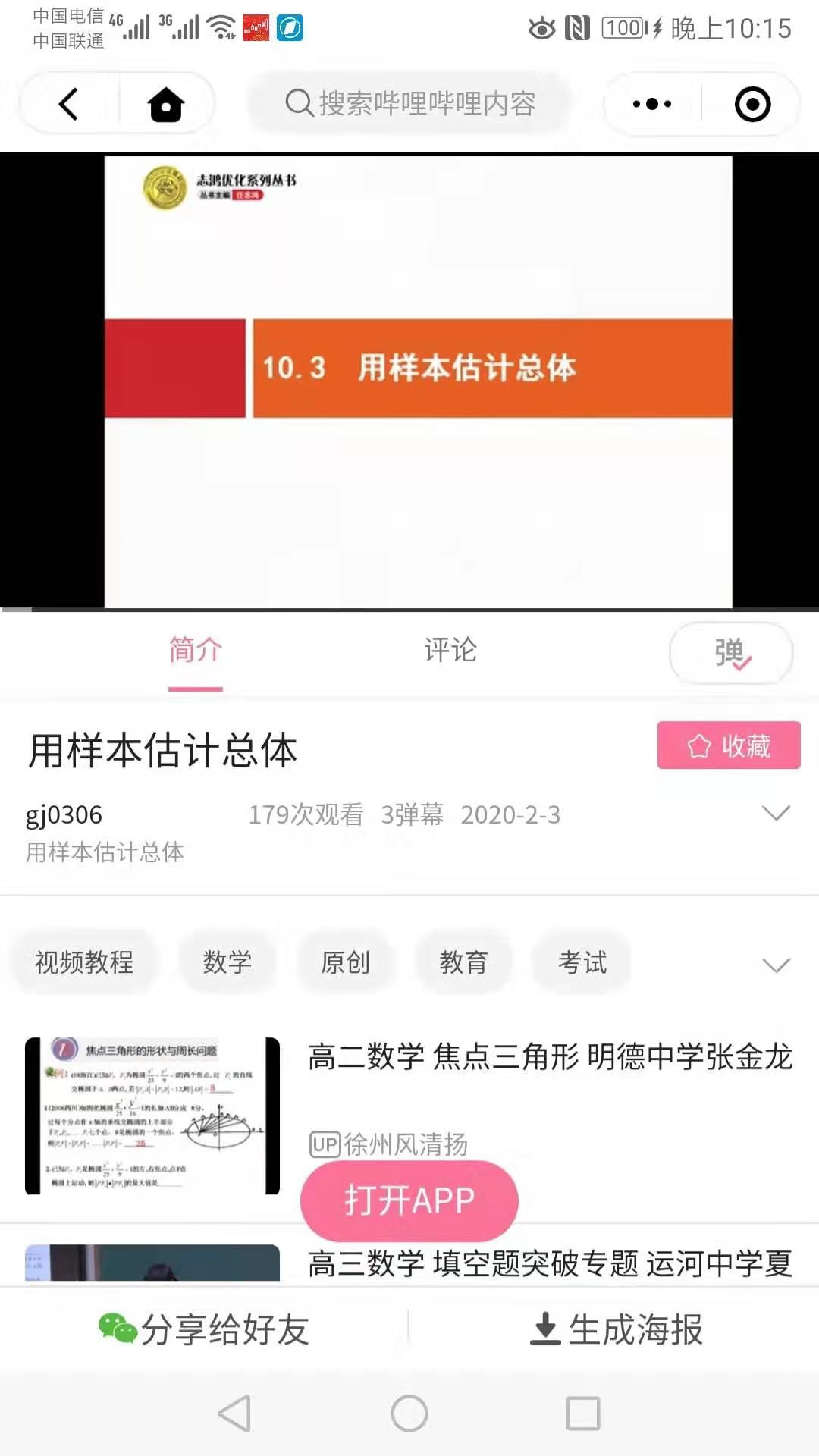
Task: Expand the video description chevron
Action: 776,814
